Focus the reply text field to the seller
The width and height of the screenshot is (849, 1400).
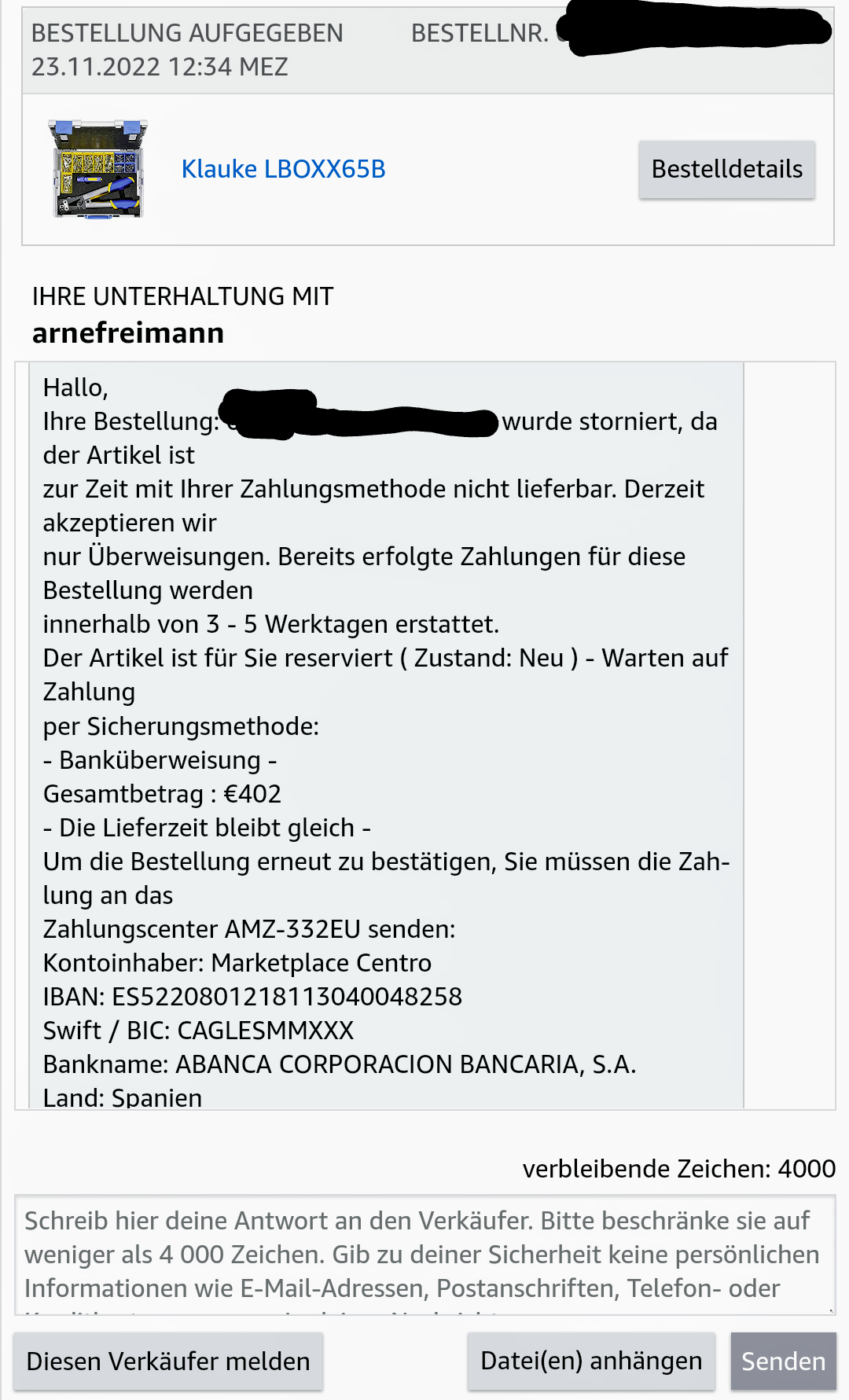(x=424, y=1254)
